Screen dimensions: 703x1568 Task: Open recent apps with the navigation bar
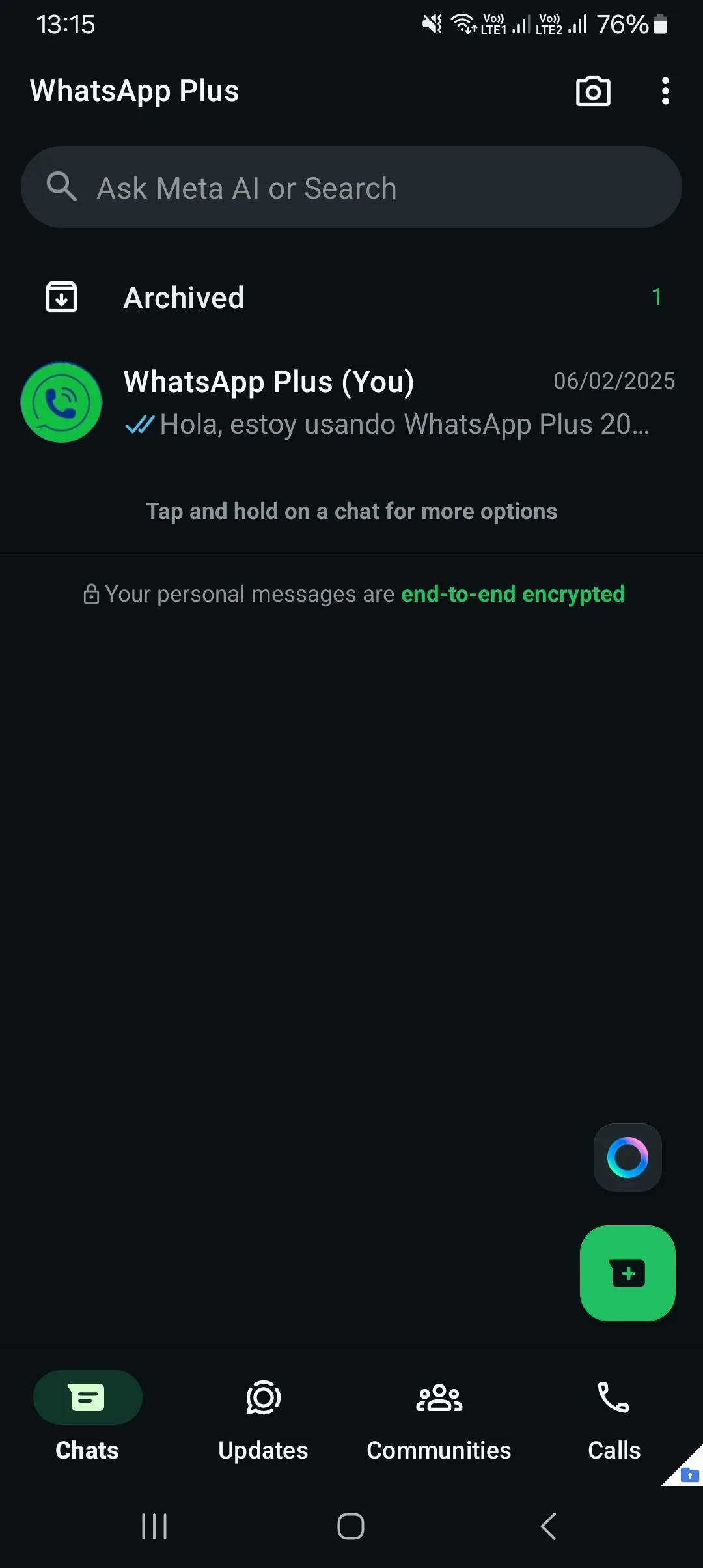click(x=154, y=1525)
